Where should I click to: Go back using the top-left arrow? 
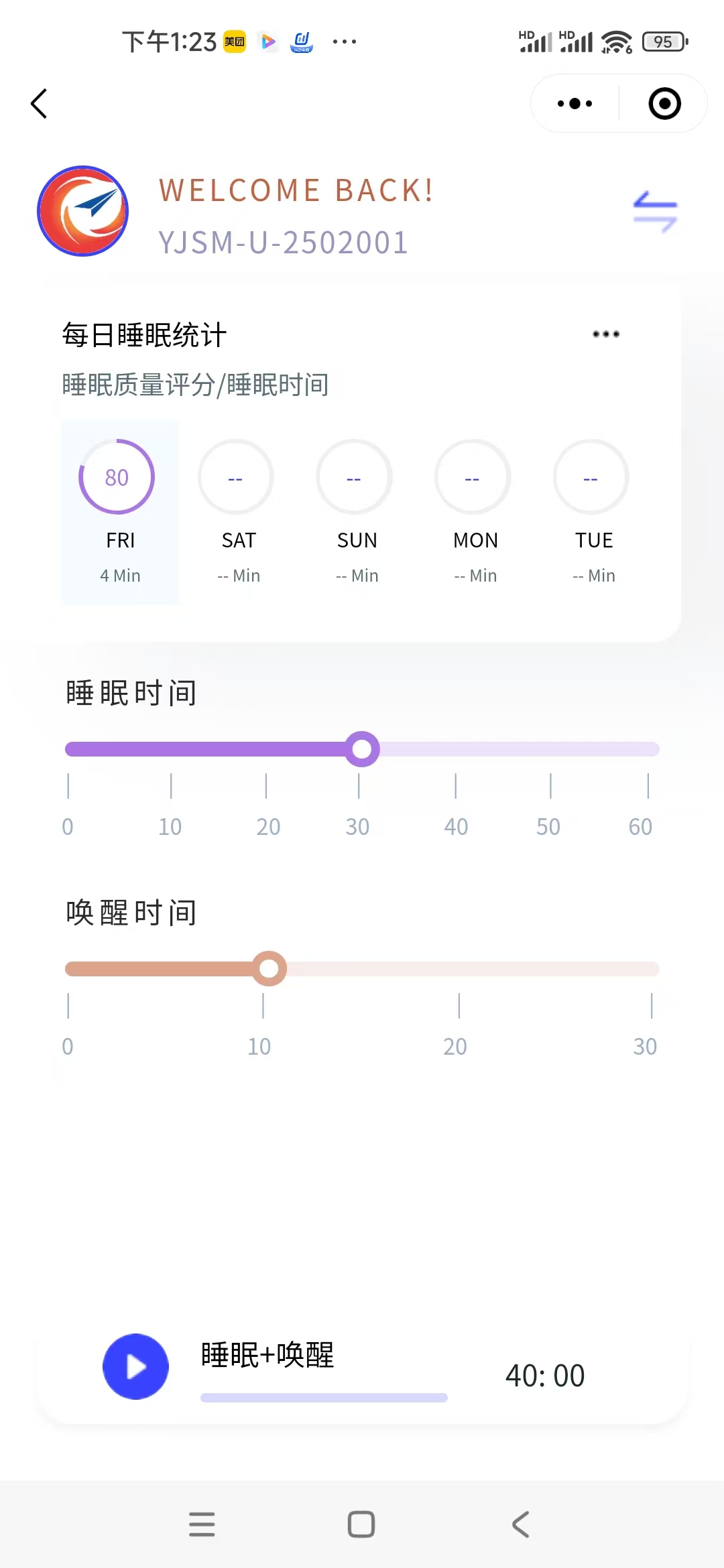[x=39, y=104]
